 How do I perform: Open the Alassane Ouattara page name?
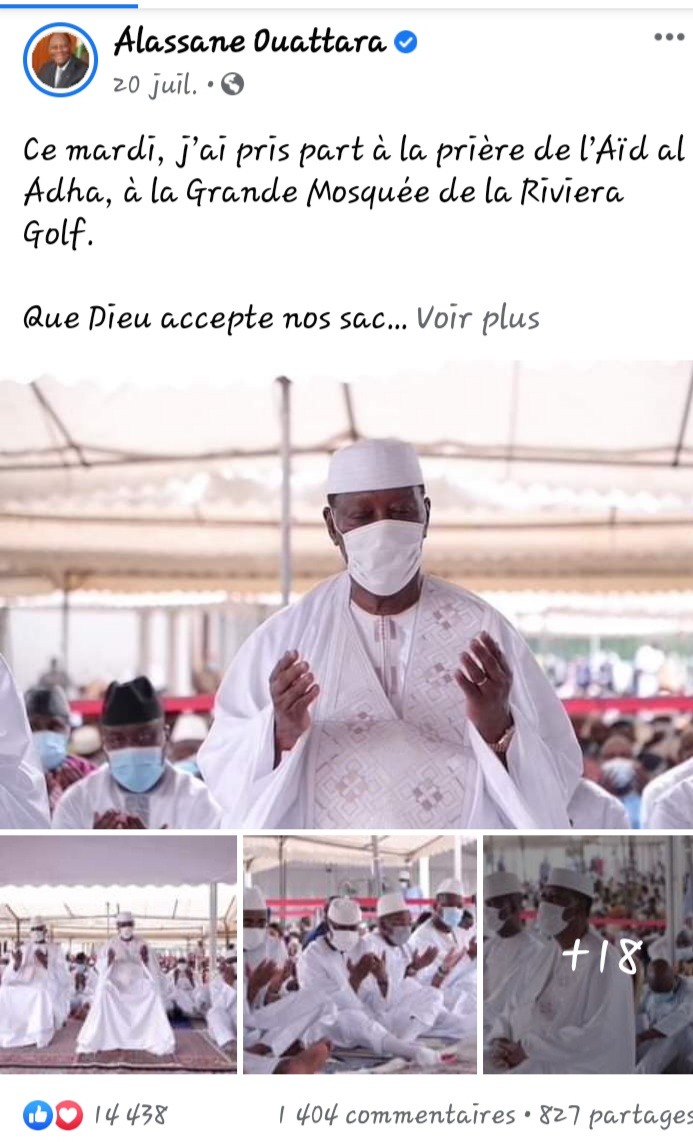(x=250, y=41)
